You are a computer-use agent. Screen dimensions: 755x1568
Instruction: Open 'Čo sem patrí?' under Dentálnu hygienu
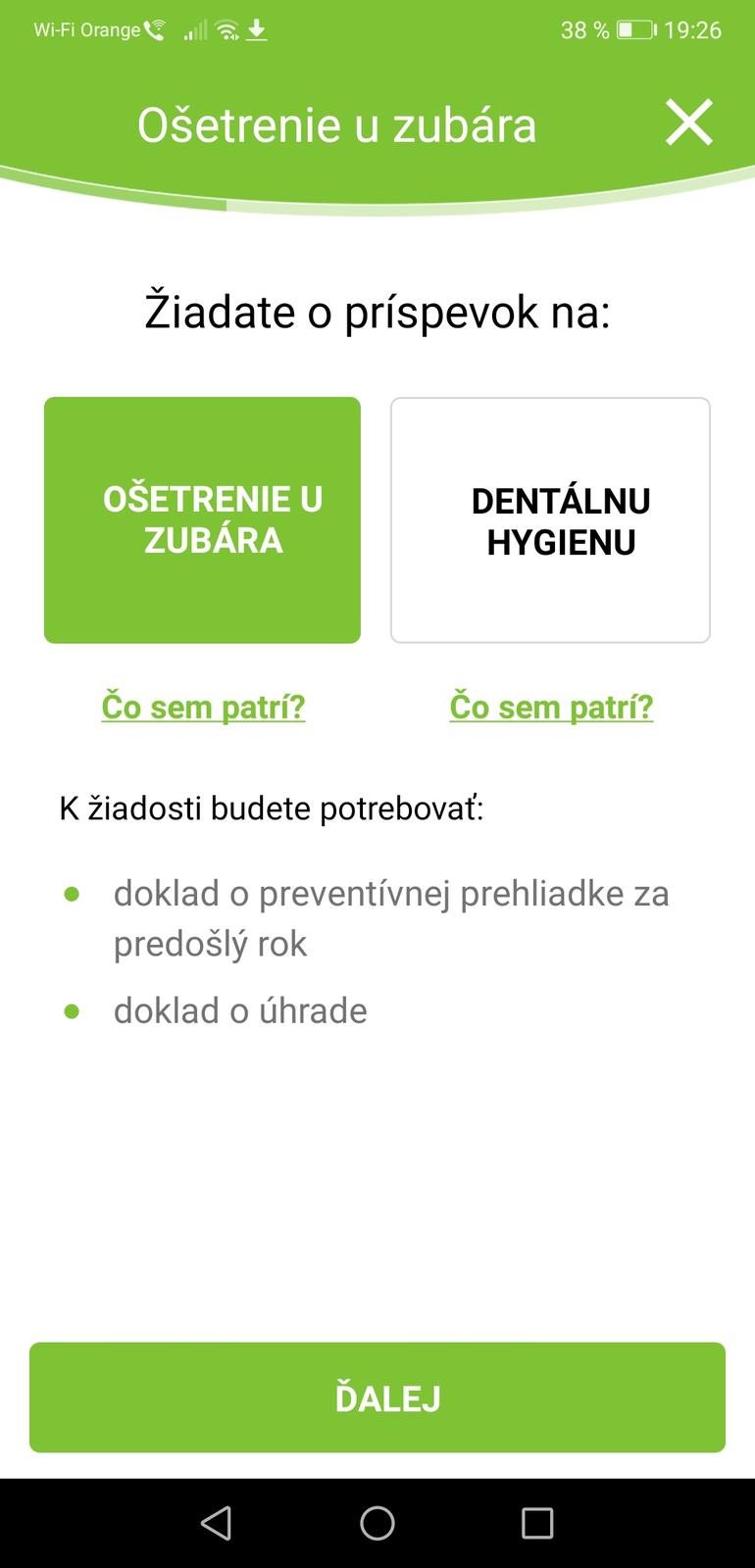point(551,707)
